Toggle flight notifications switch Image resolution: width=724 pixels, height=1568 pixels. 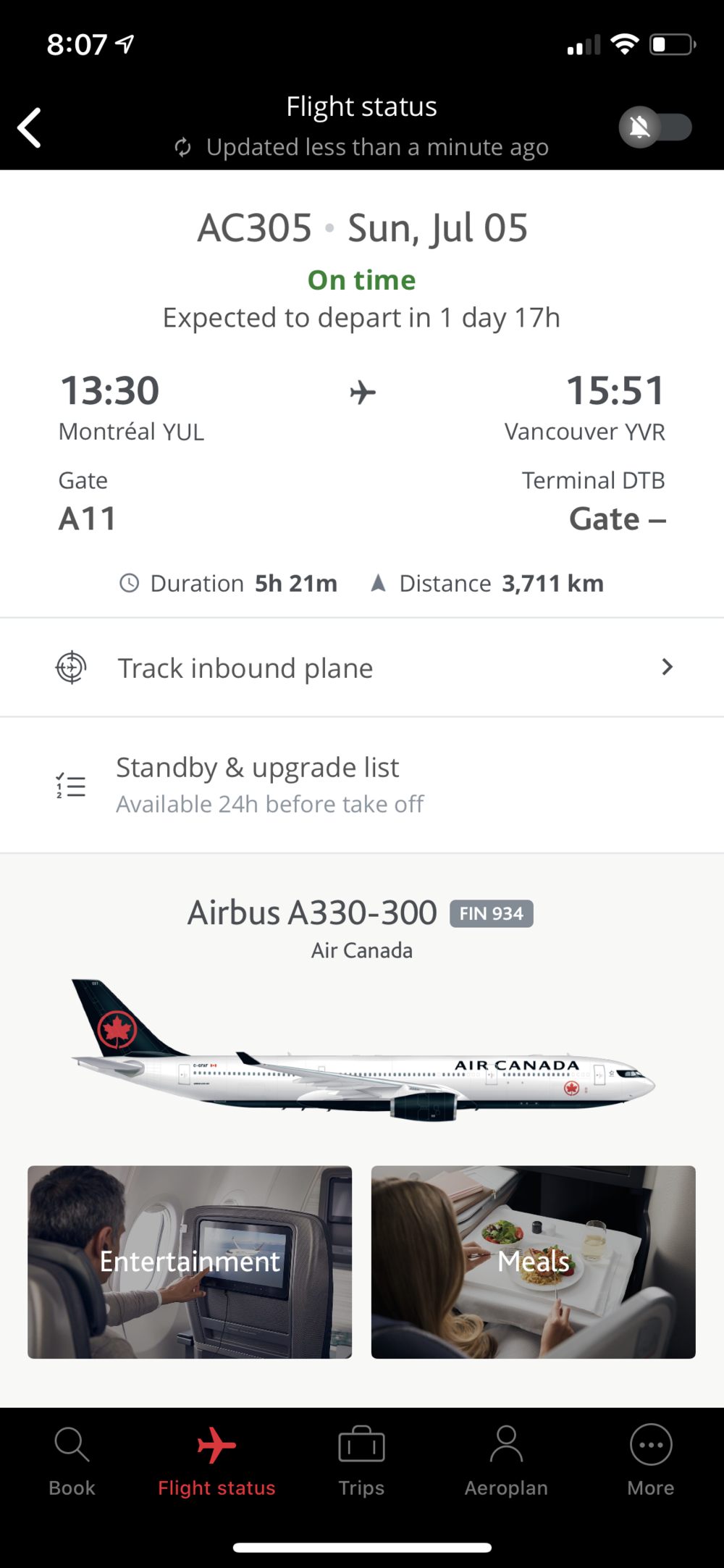click(654, 128)
